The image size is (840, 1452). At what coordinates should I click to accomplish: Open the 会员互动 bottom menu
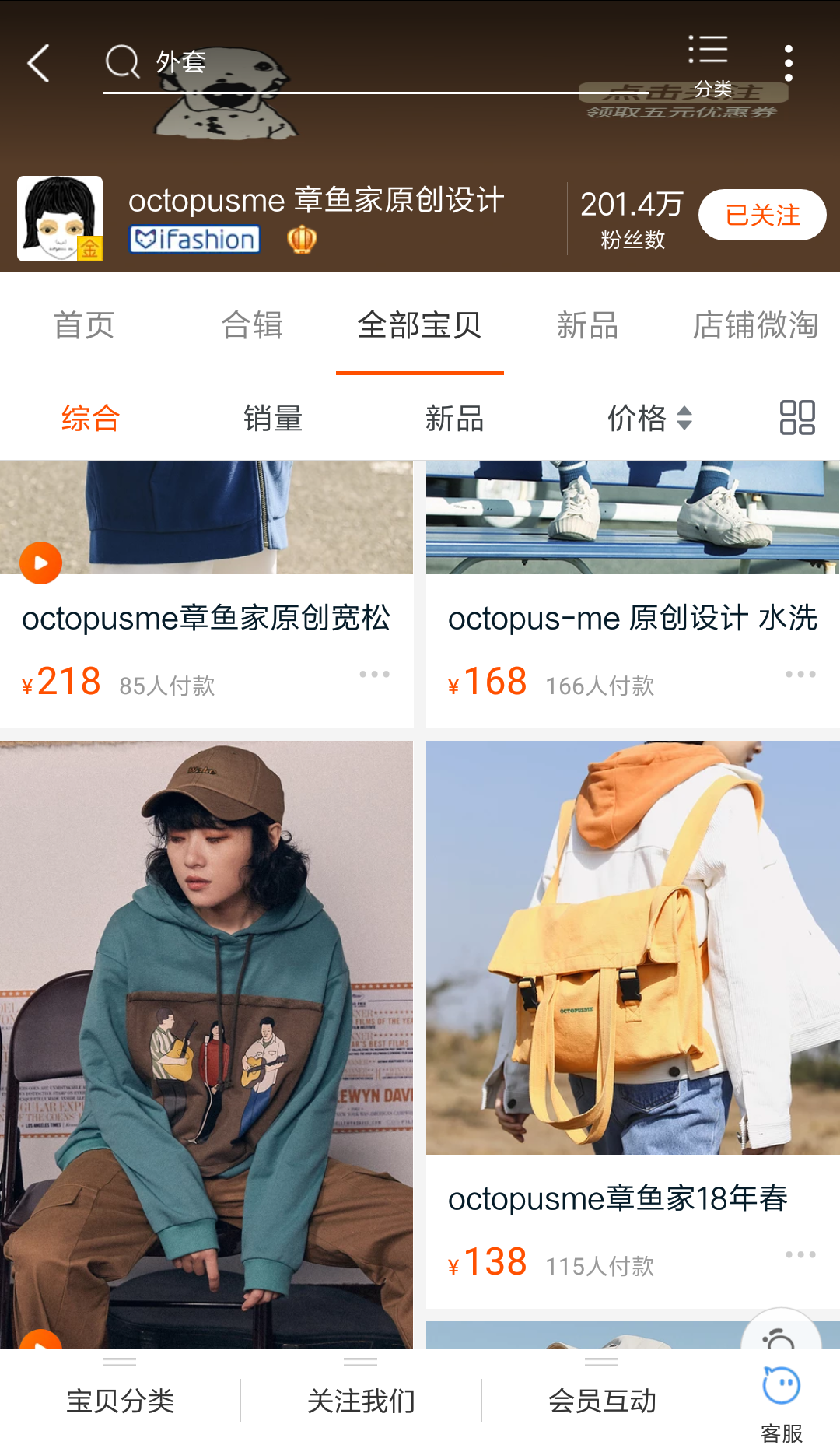[602, 1401]
